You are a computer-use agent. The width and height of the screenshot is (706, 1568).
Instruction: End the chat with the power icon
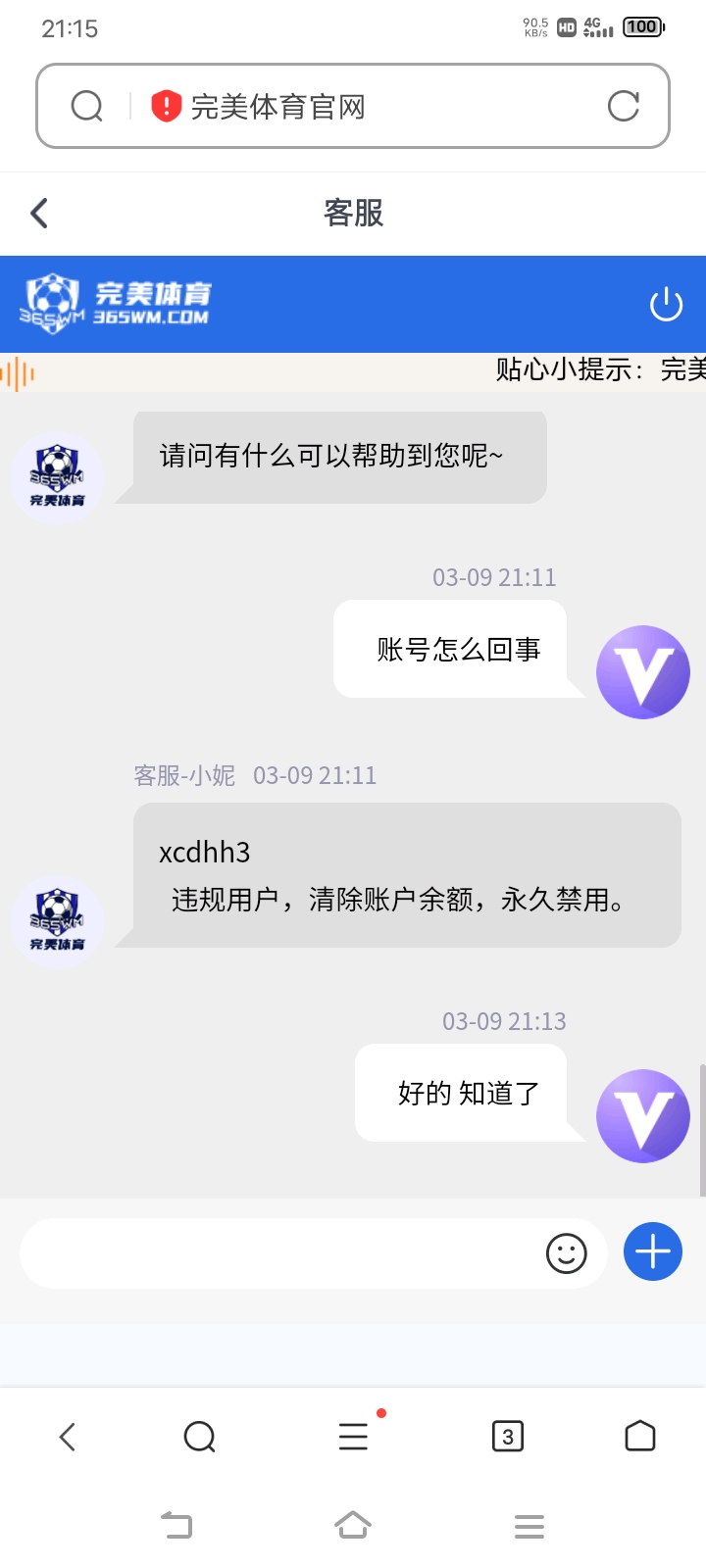(666, 305)
